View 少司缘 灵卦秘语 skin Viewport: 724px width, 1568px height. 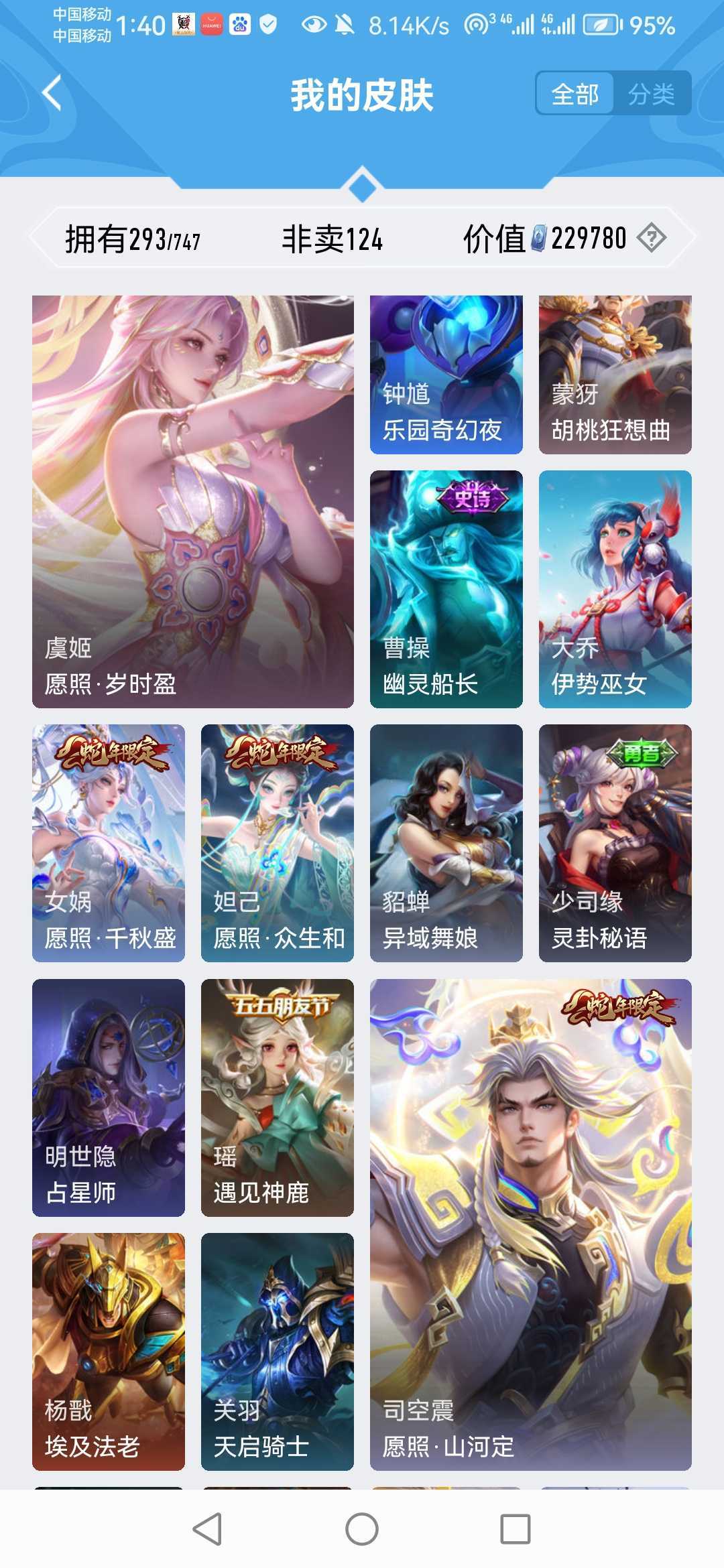coord(615,843)
